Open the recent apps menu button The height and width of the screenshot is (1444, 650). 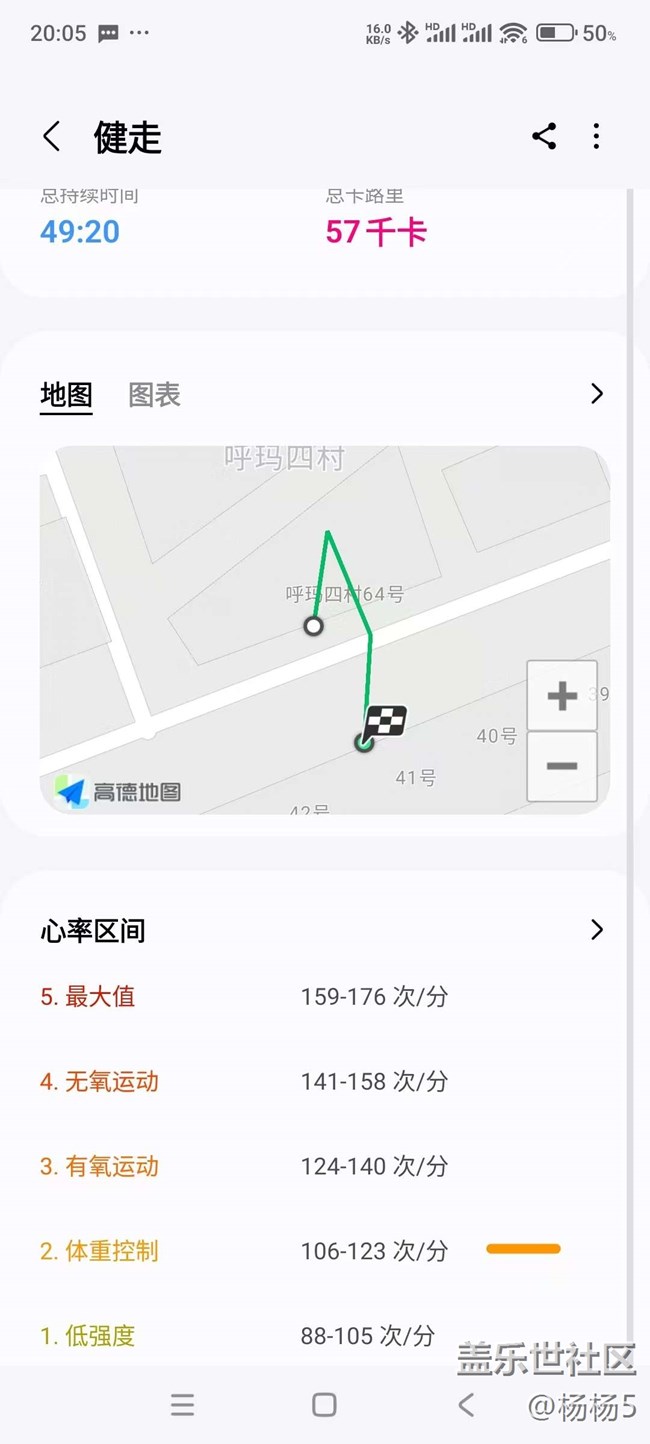pos(182,1405)
